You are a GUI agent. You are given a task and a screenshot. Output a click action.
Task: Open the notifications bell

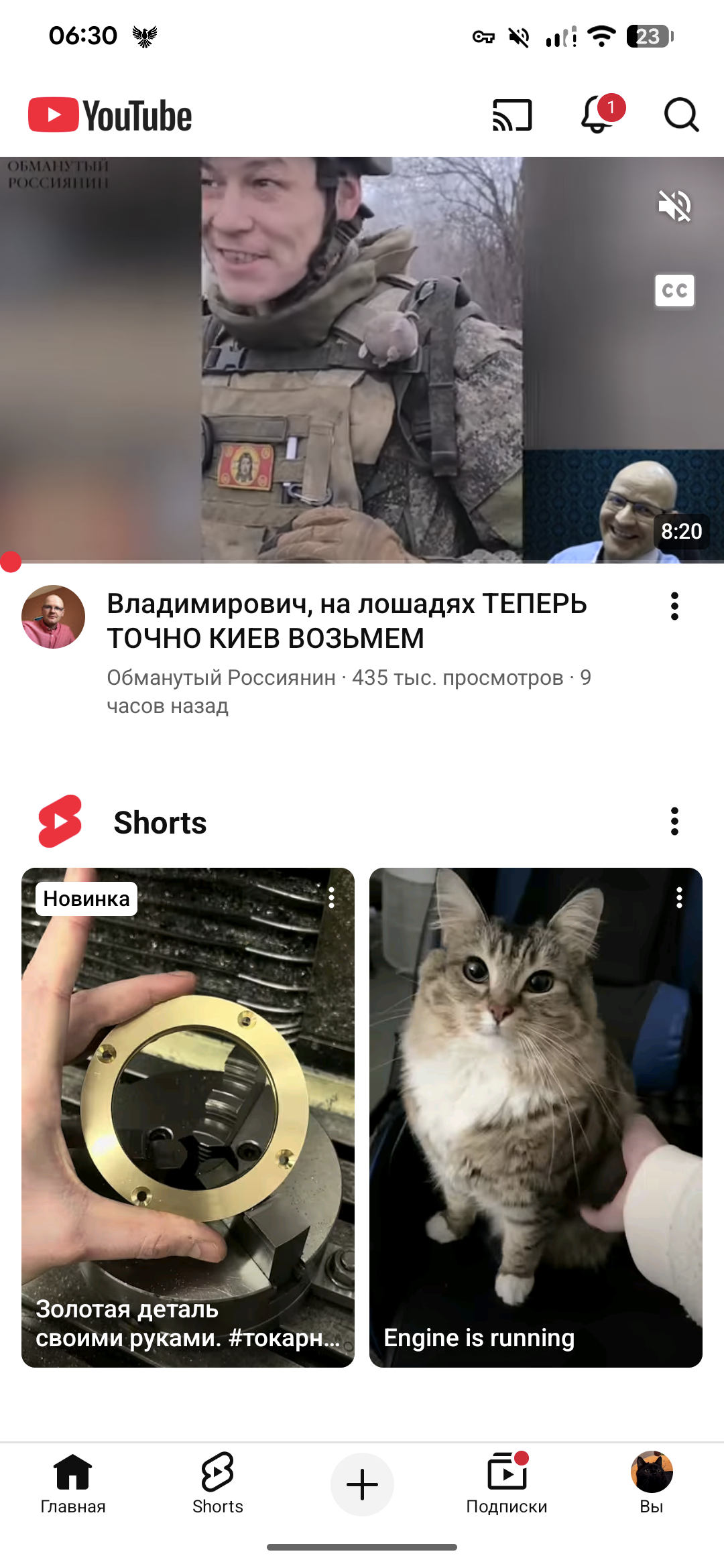[x=597, y=115]
